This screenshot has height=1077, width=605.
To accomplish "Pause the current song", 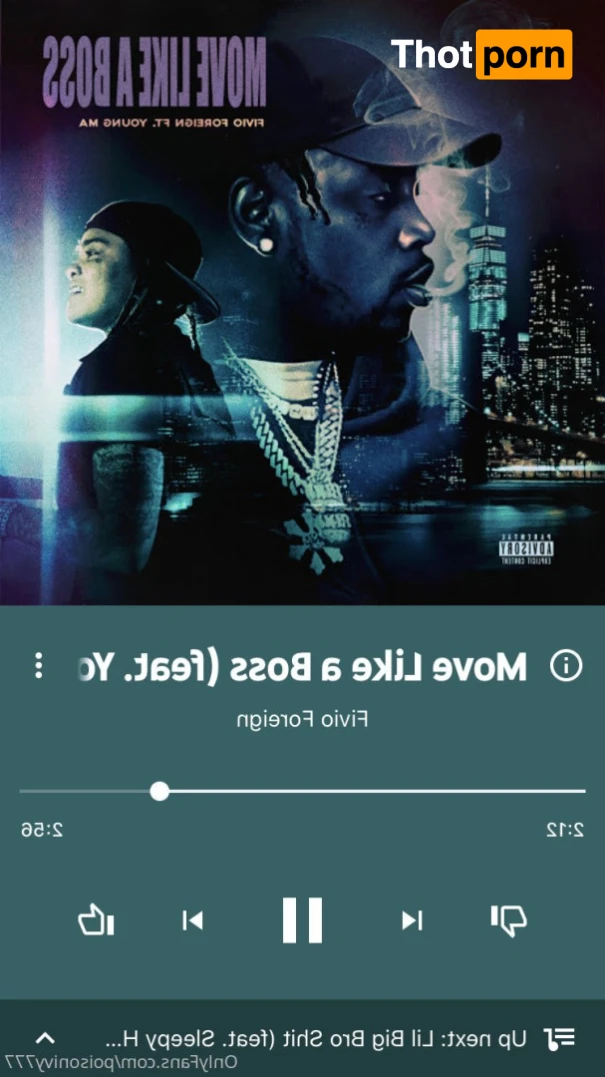I will [x=302, y=920].
